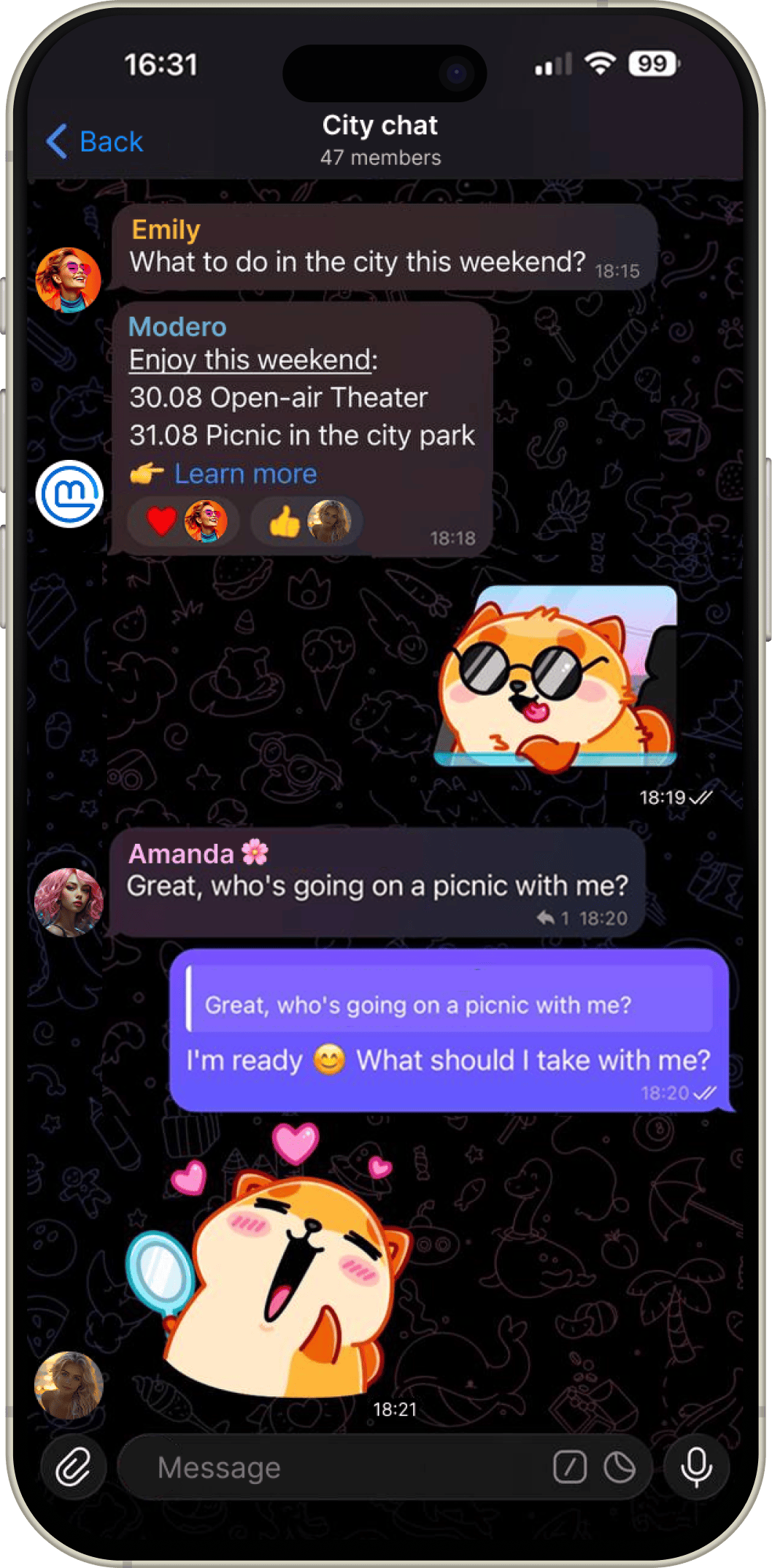Jump to the quoted picnic message

[x=449, y=1005]
